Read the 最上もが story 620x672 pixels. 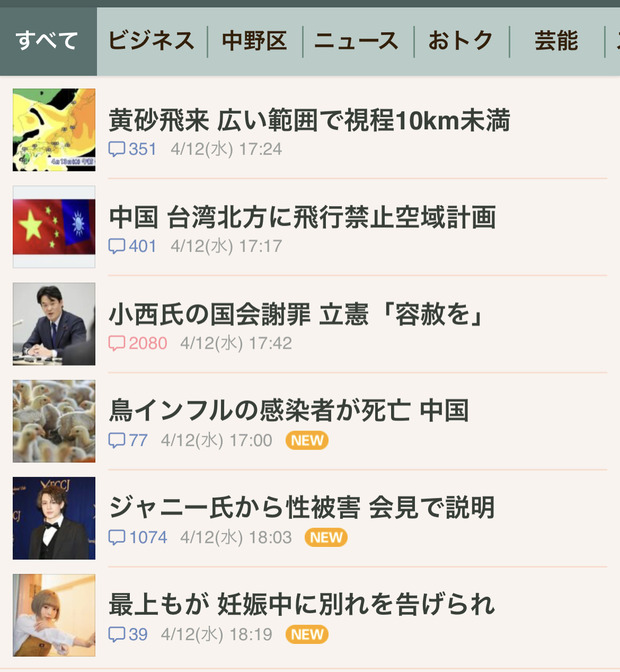point(301,604)
